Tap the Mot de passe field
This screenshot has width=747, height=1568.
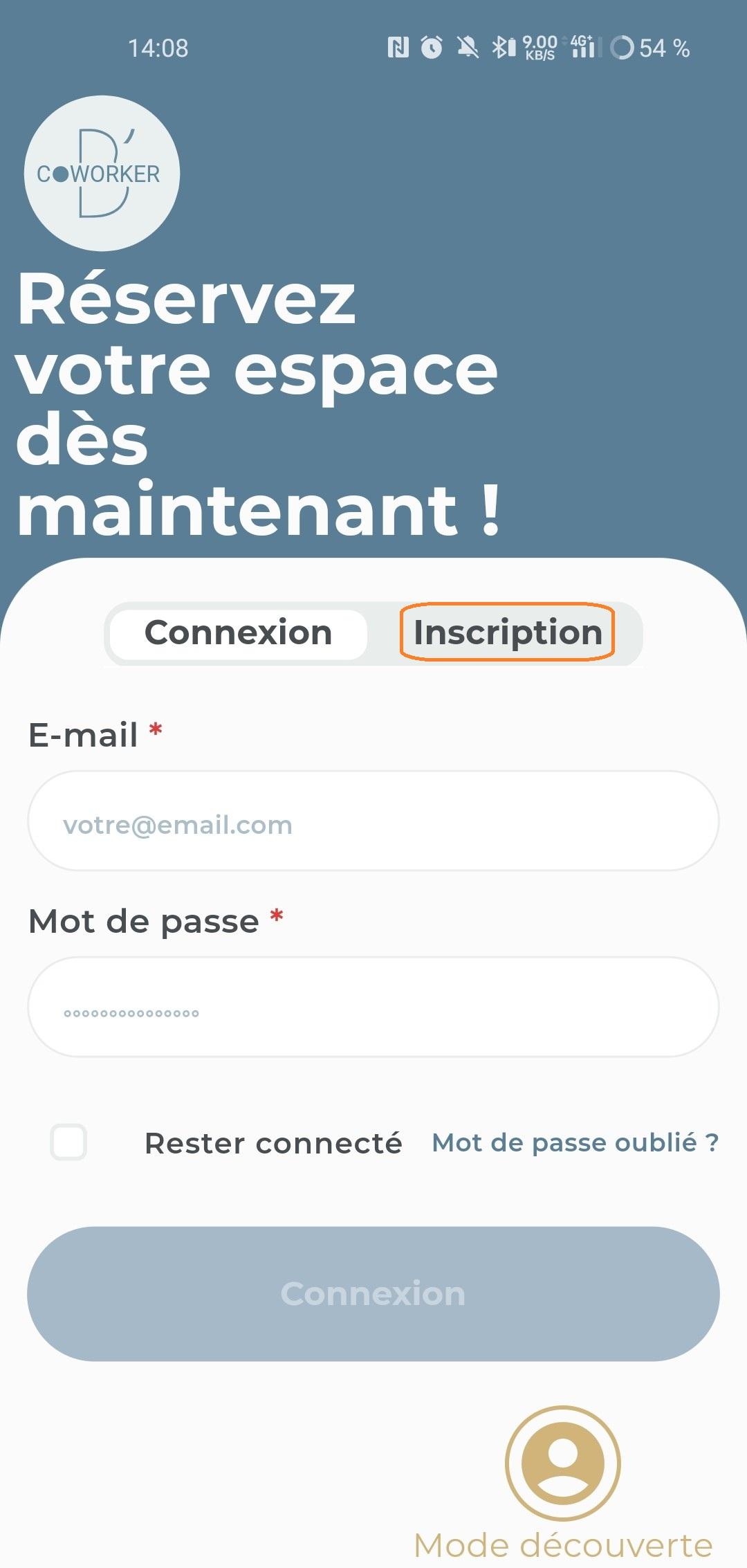[x=373, y=1008]
